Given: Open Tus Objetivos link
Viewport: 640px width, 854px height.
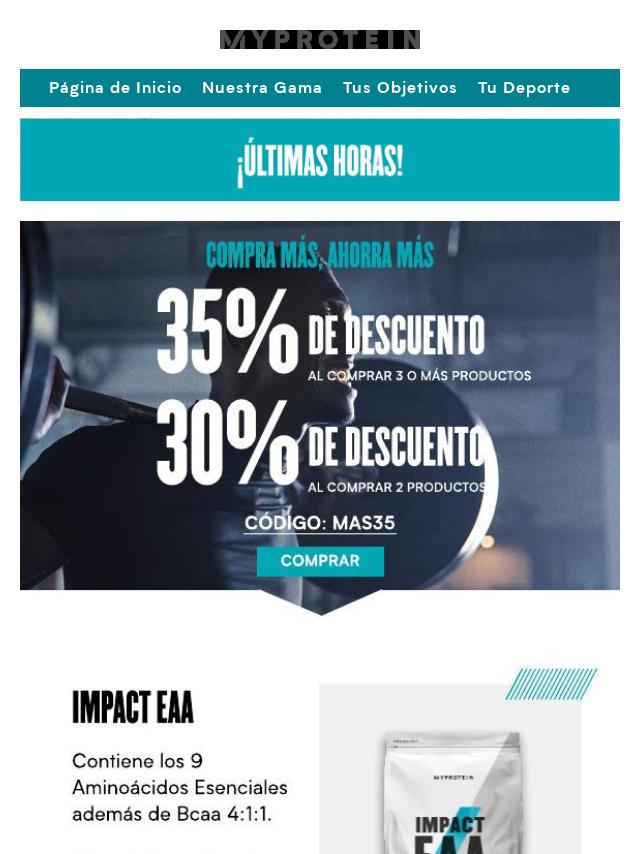Looking at the screenshot, I should click(399, 88).
